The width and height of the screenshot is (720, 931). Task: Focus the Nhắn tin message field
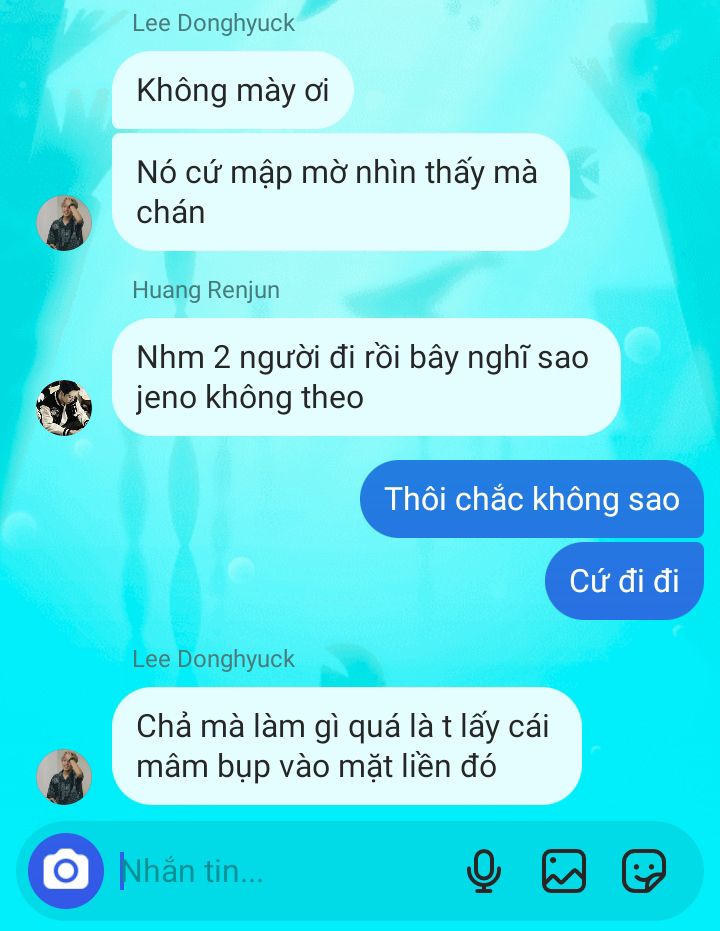pos(280,871)
